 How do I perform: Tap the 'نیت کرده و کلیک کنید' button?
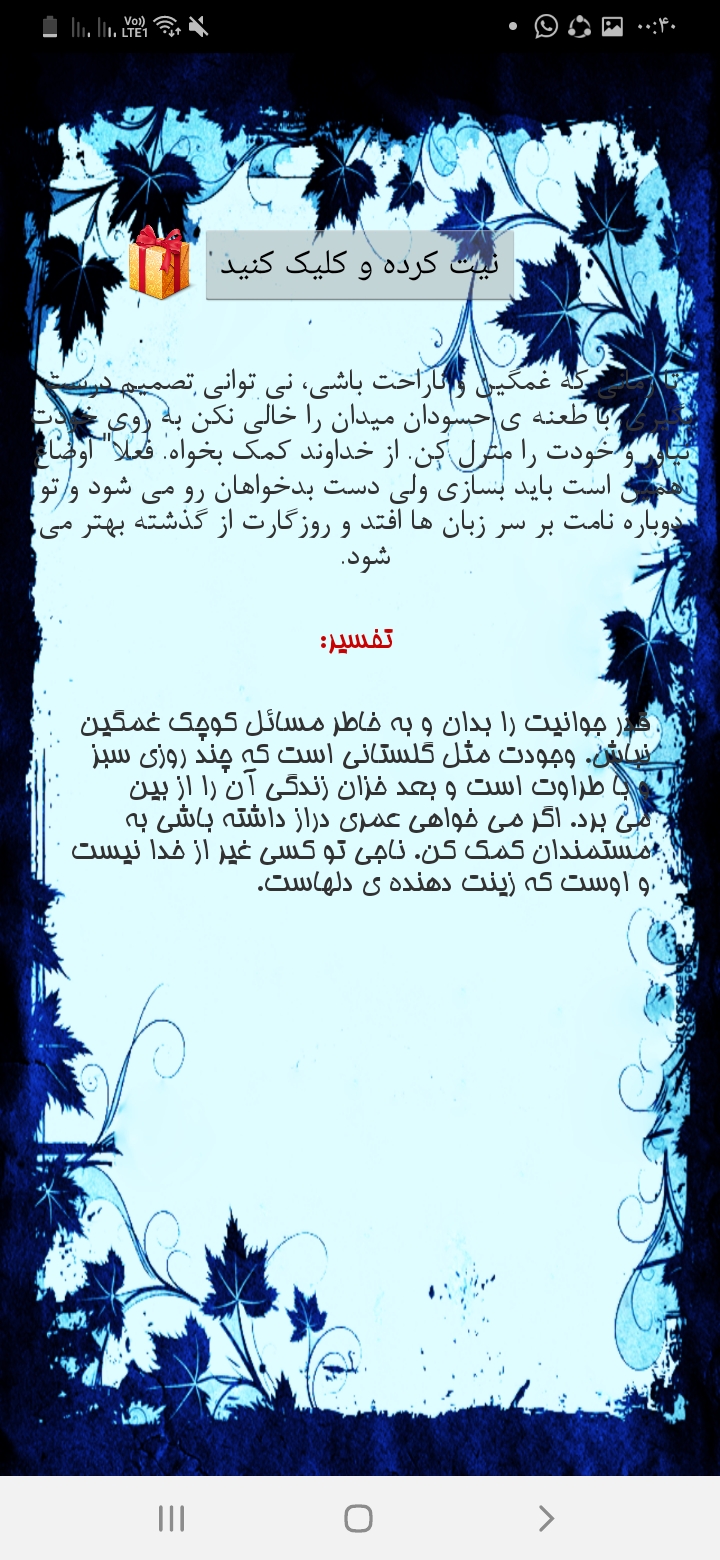(360, 265)
